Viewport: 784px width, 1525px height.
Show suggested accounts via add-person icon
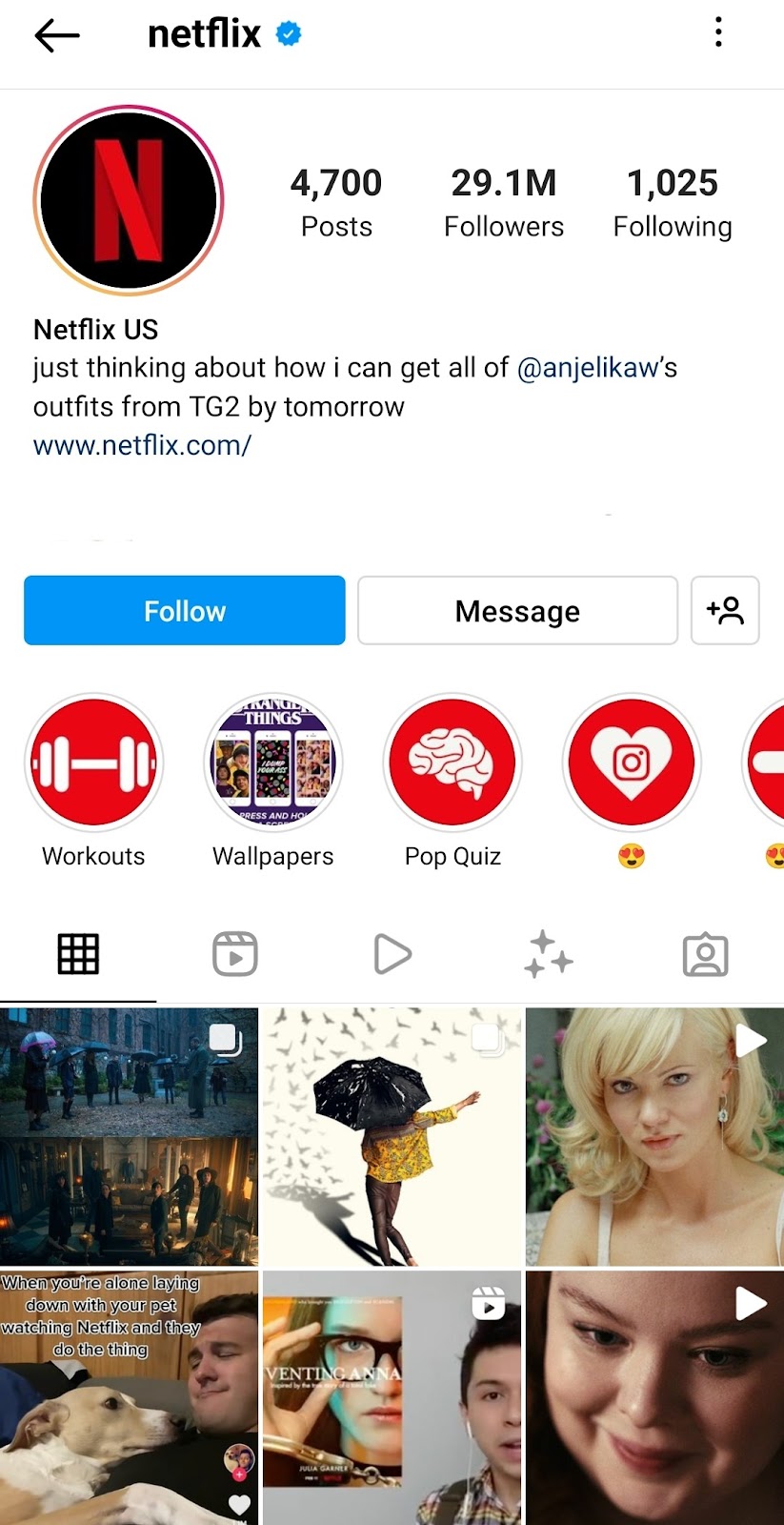point(725,610)
